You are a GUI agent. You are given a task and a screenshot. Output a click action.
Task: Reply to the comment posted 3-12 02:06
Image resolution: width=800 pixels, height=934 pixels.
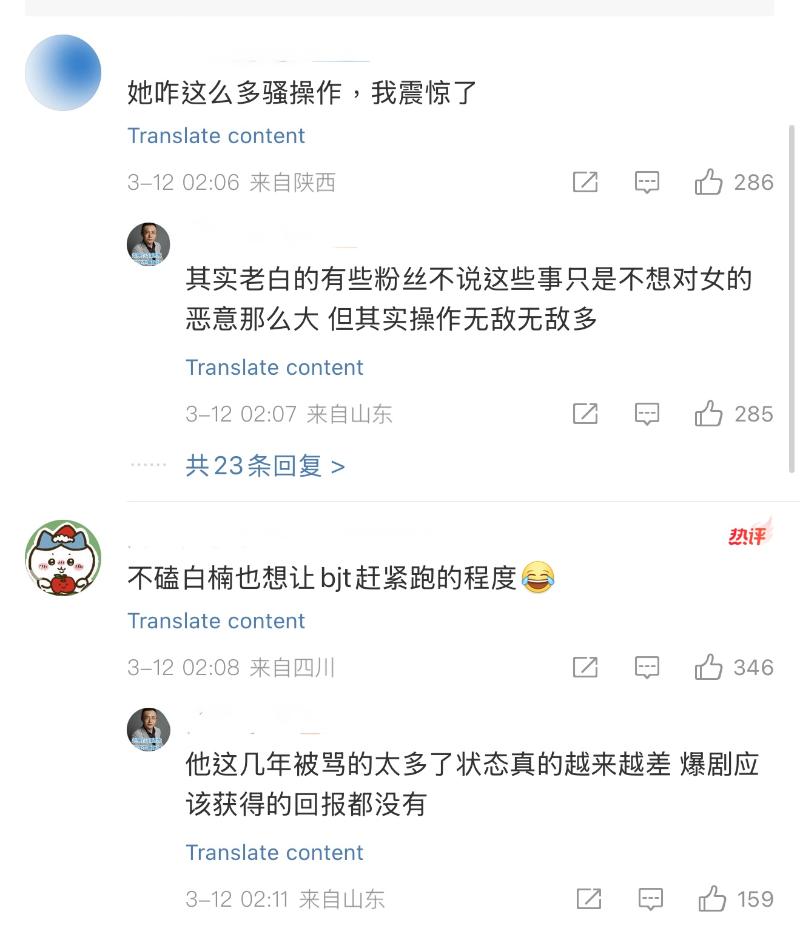coord(647,182)
